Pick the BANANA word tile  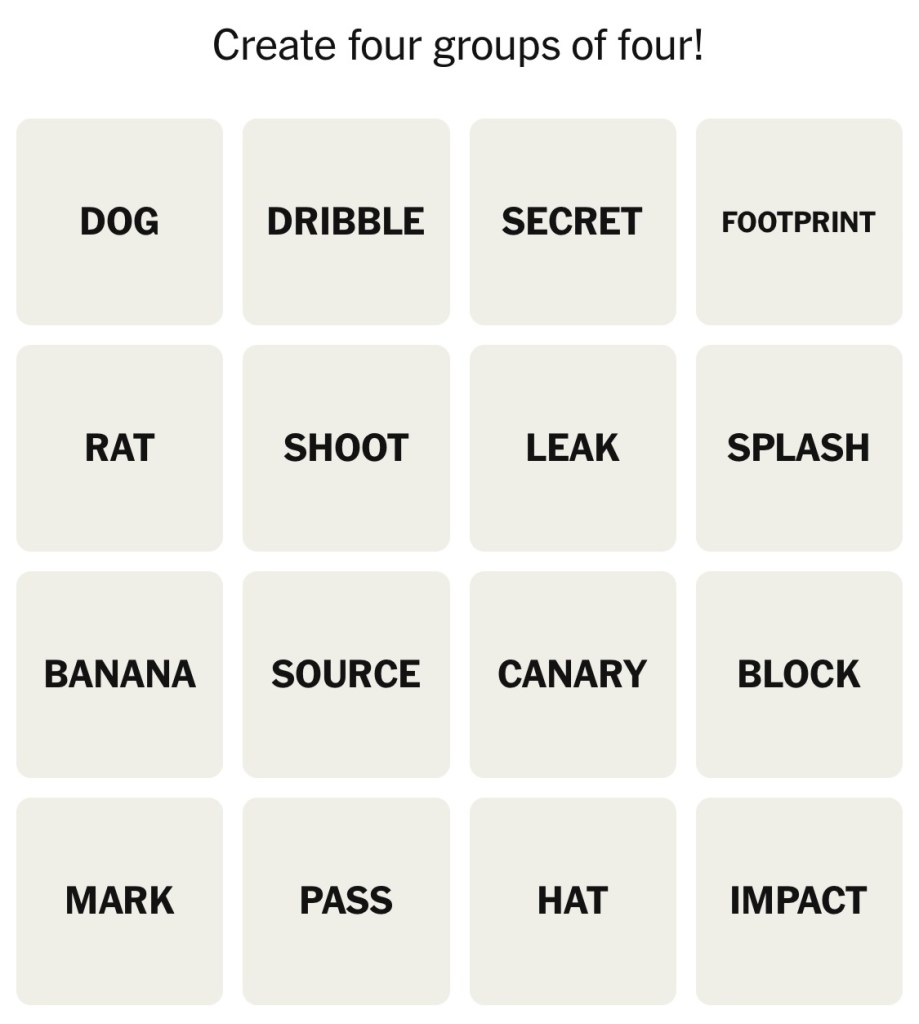point(119,674)
